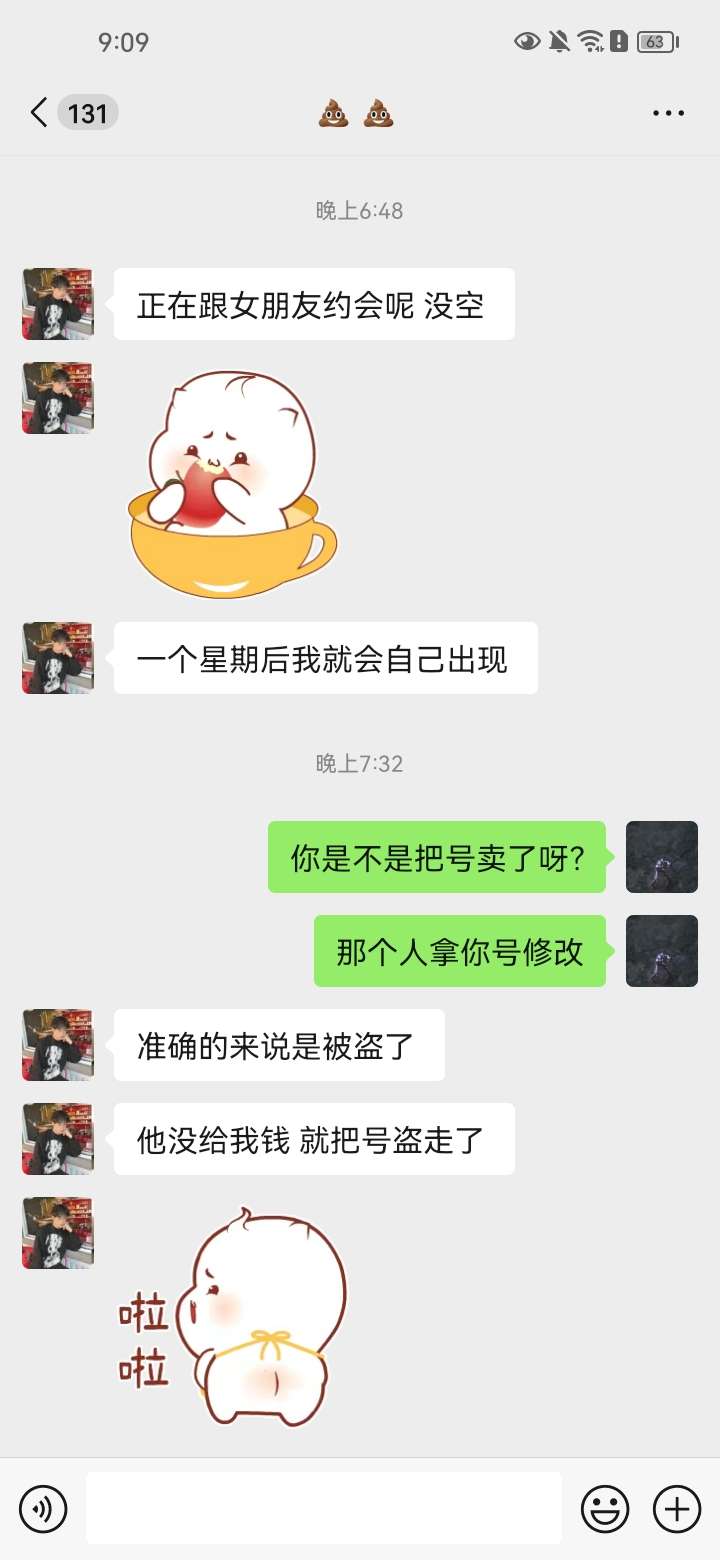Open the plus attachment menu

[x=677, y=1508]
